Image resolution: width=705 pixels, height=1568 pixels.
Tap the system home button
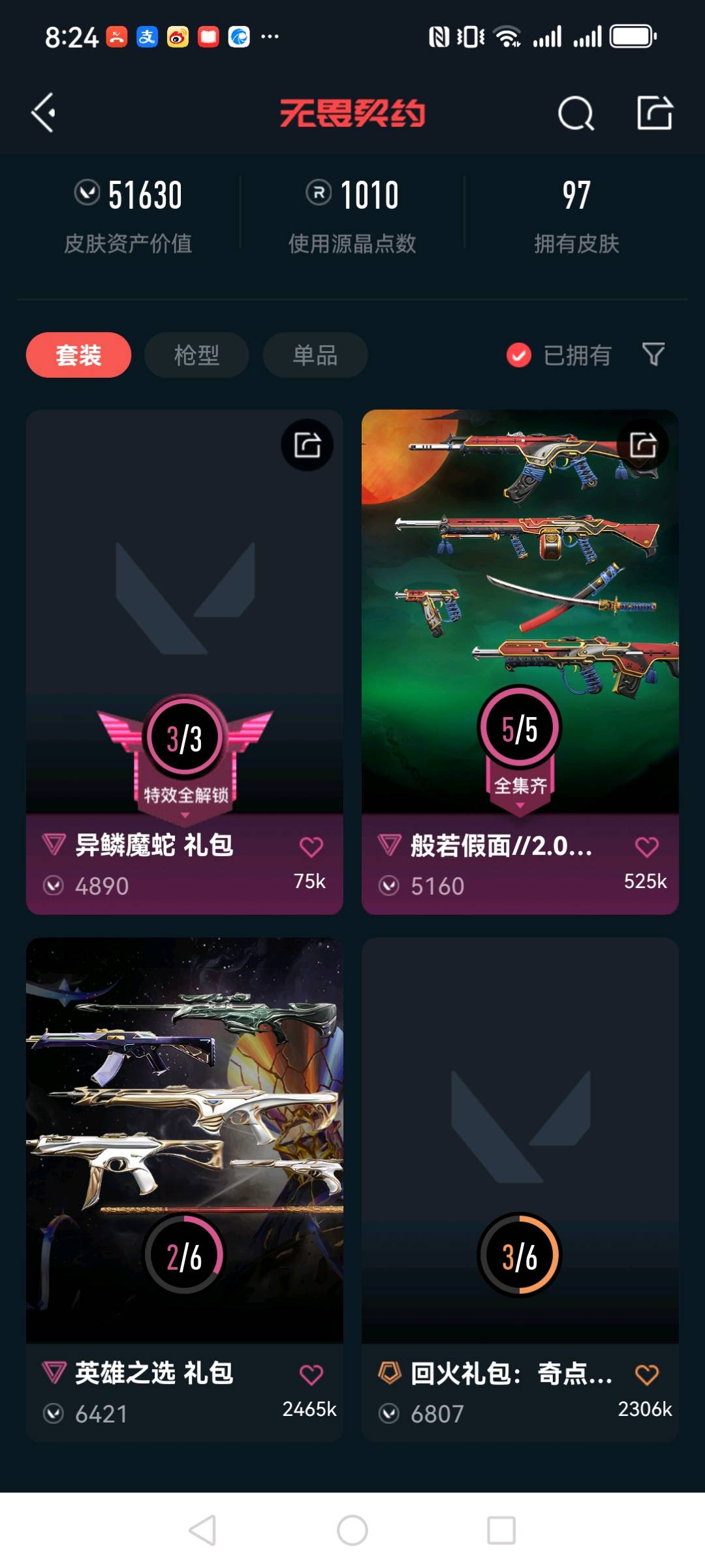pos(352,1530)
